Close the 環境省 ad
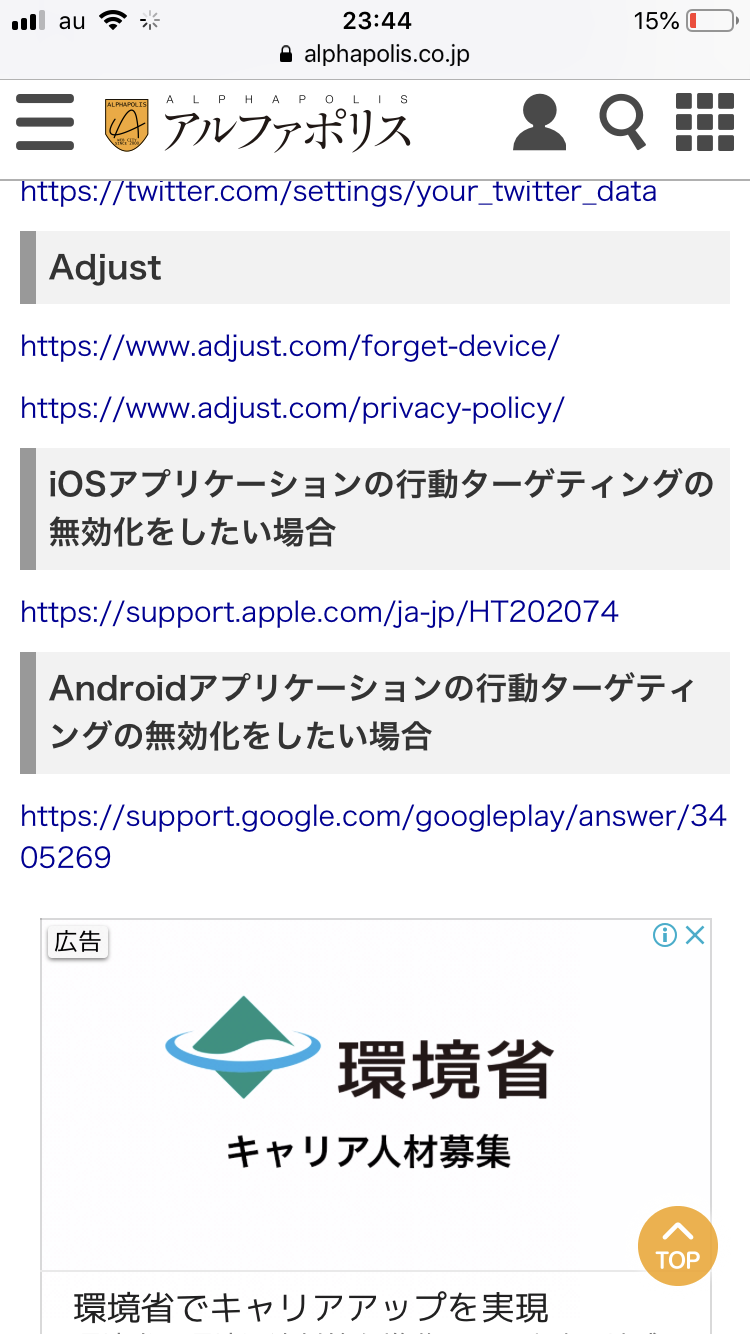Image resolution: width=750 pixels, height=1334 pixels. pyautogui.click(x=695, y=935)
